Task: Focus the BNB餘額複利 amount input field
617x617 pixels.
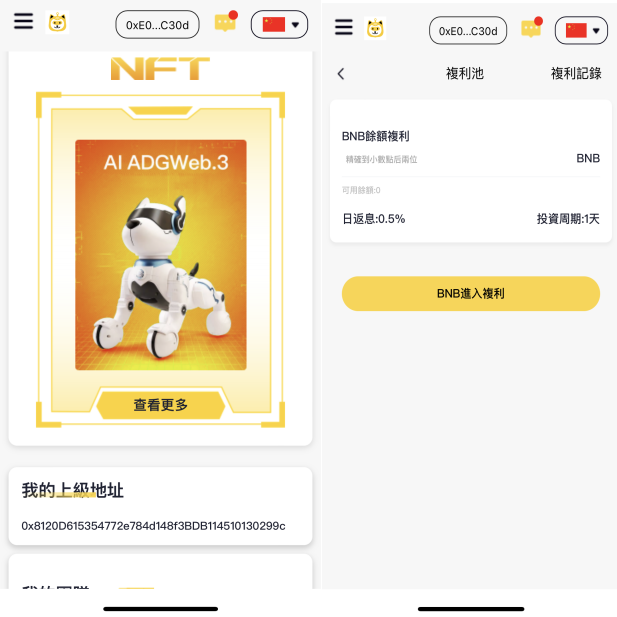Action: tap(450, 159)
